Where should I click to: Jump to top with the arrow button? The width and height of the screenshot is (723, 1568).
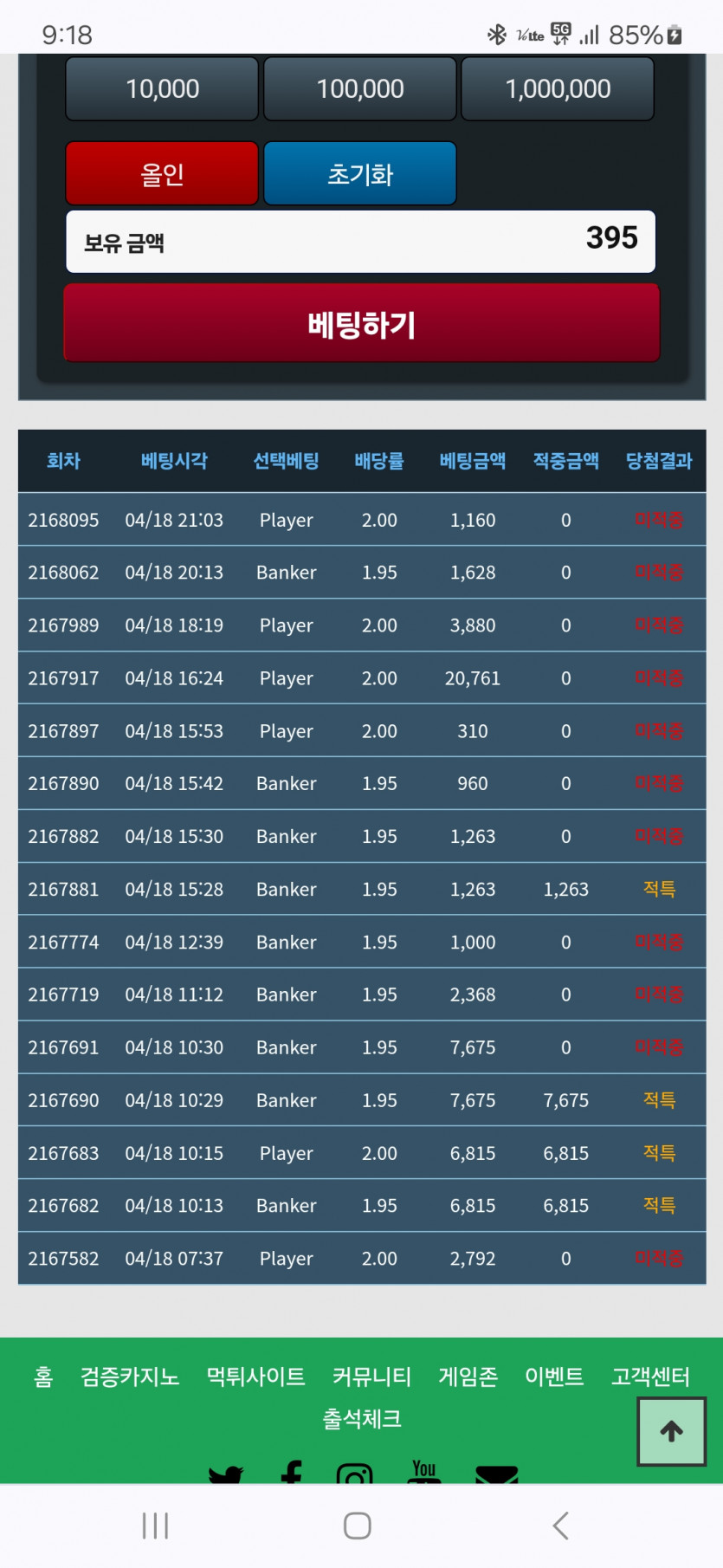click(x=671, y=1432)
